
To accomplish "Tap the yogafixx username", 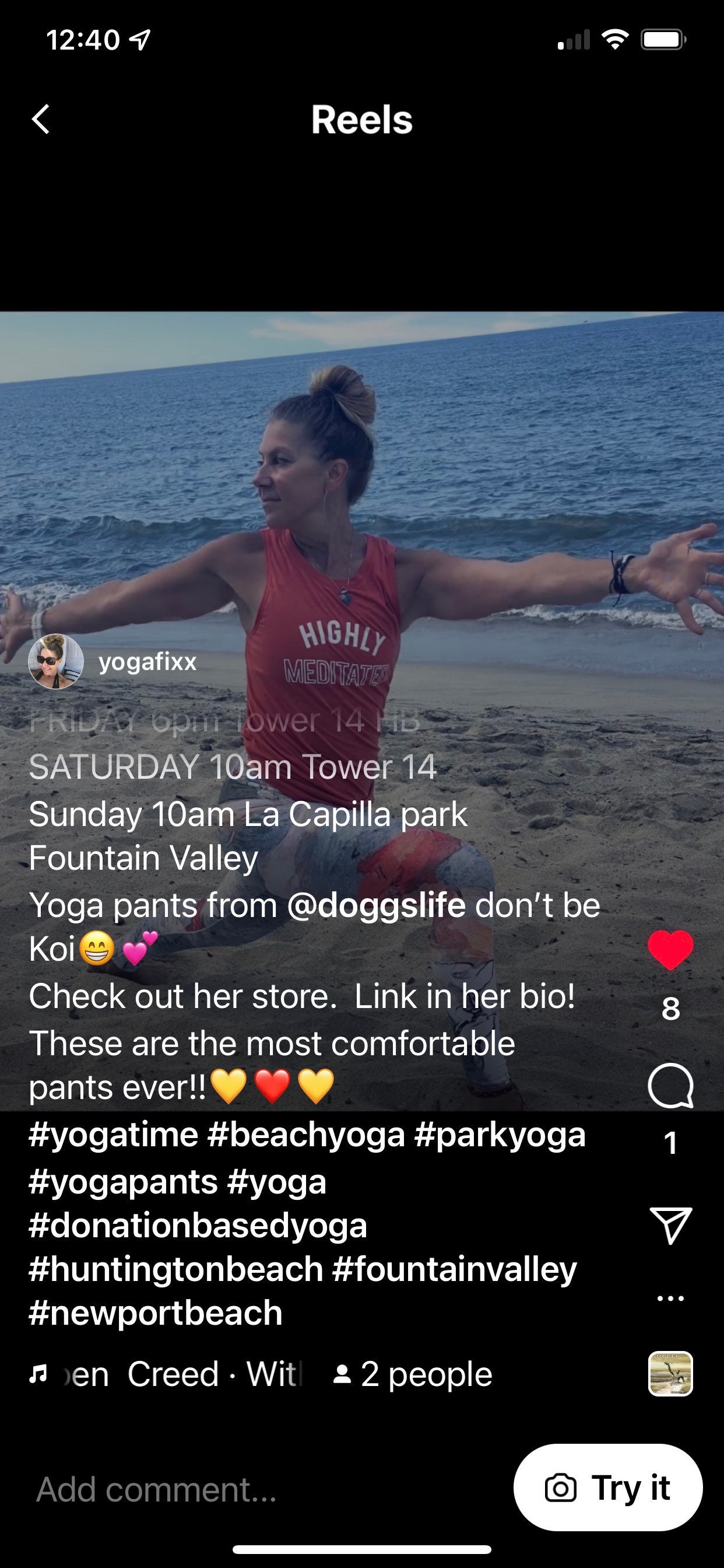I will [x=147, y=661].
